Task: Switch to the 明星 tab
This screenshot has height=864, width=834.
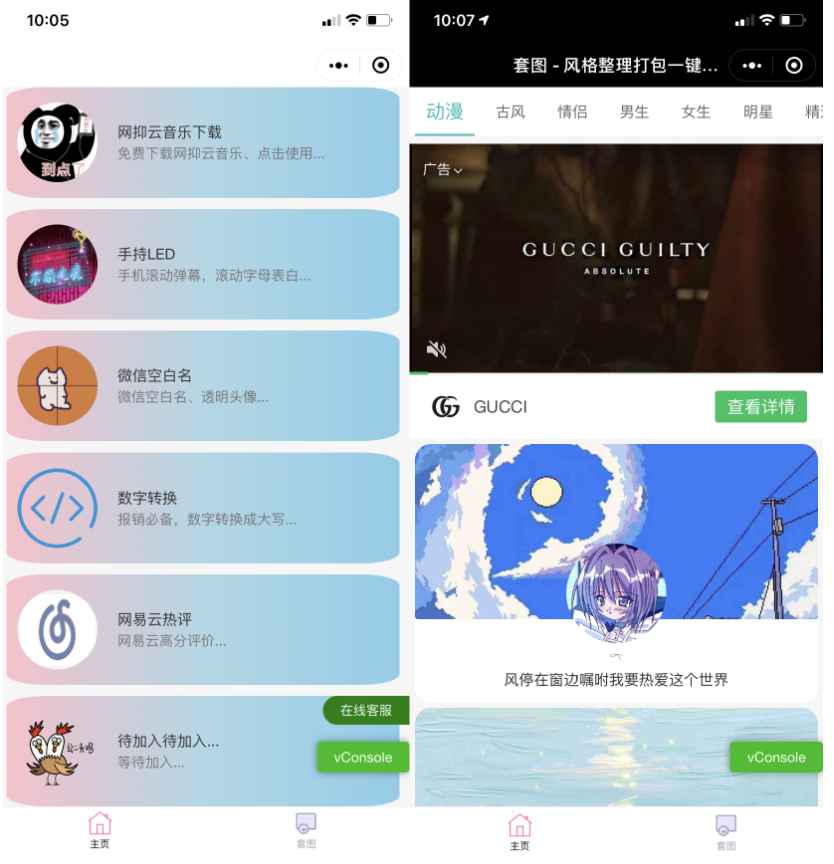Action: click(x=758, y=112)
